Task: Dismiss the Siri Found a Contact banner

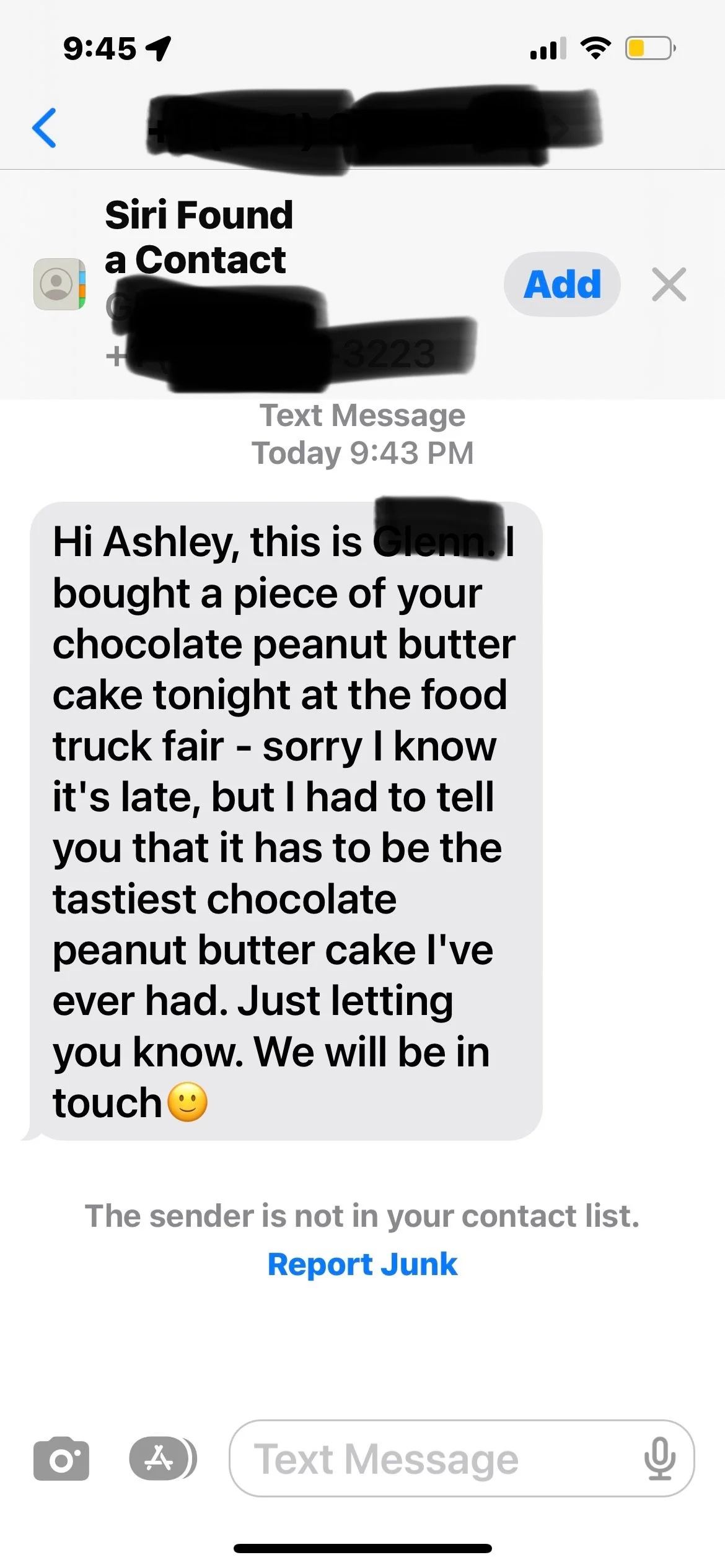Action: 669,284
